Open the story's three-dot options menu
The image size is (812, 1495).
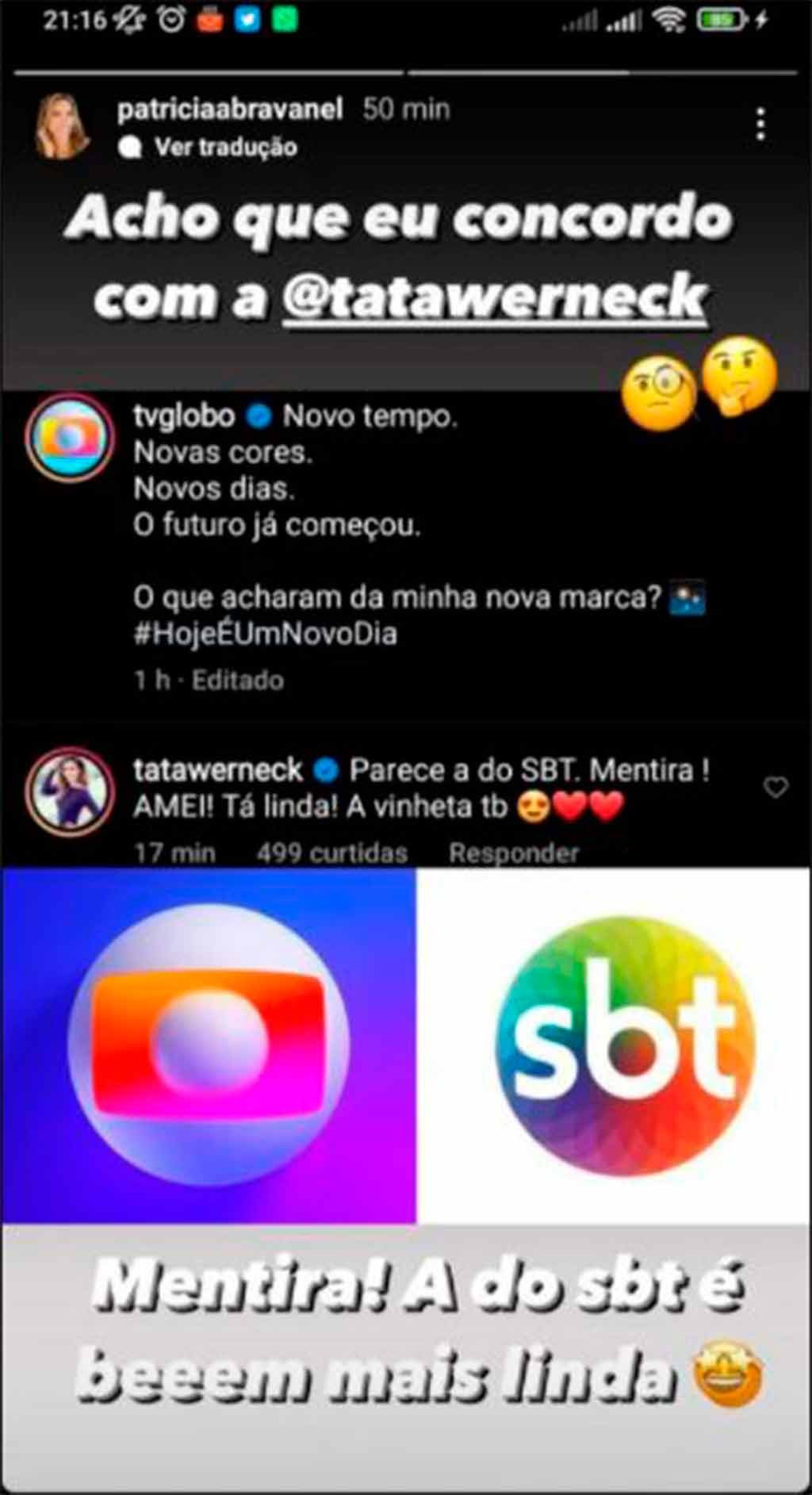coord(760,125)
